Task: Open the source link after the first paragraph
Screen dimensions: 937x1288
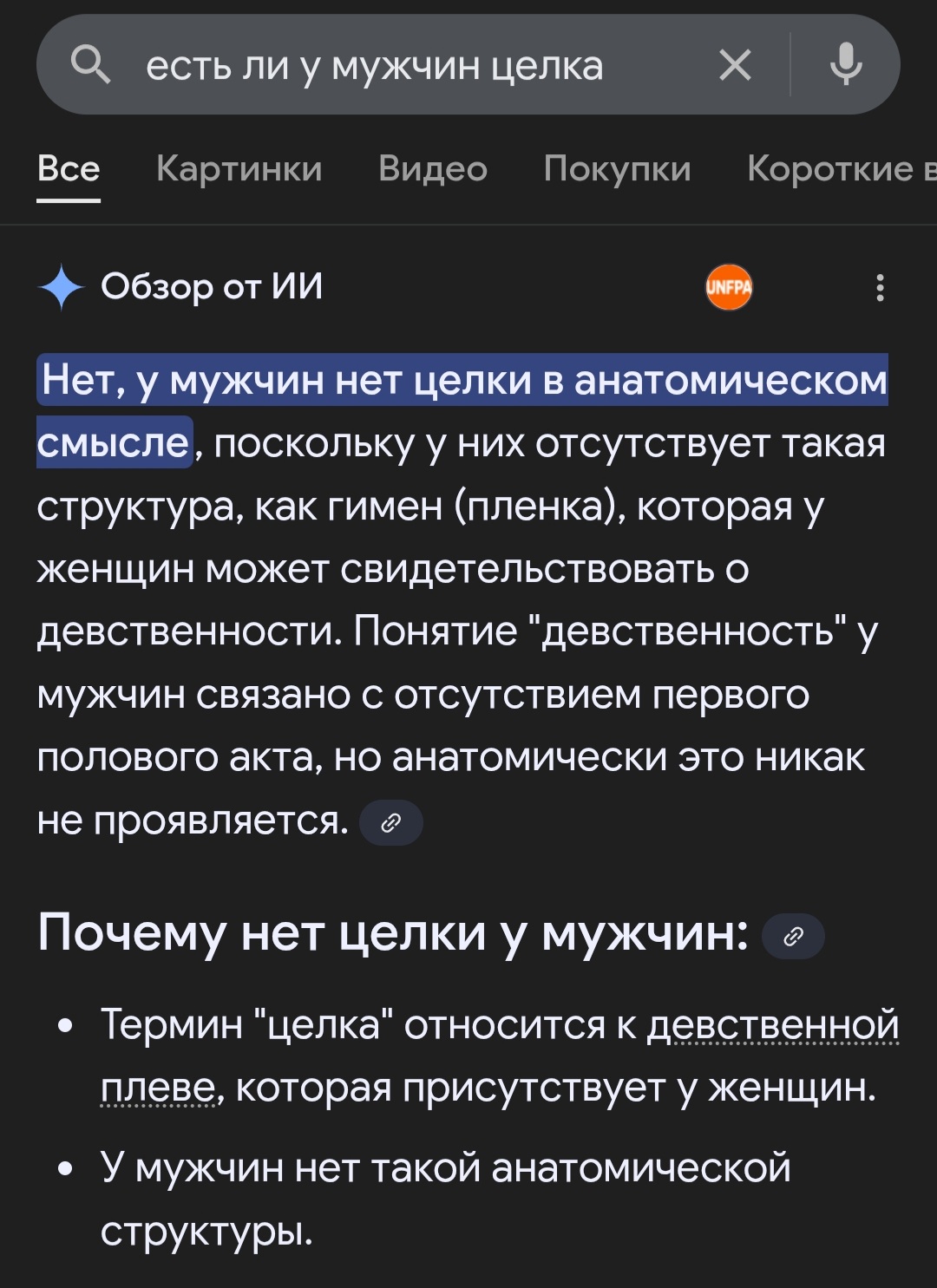Action: [x=390, y=822]
